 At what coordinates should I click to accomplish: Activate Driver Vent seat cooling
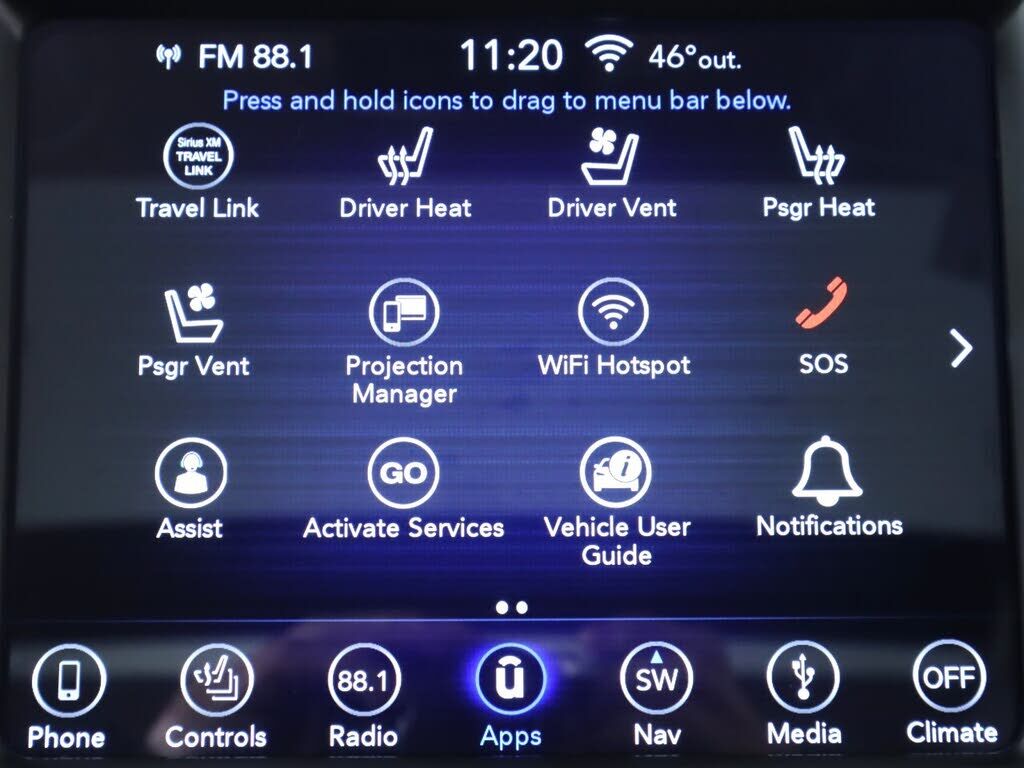611,158
